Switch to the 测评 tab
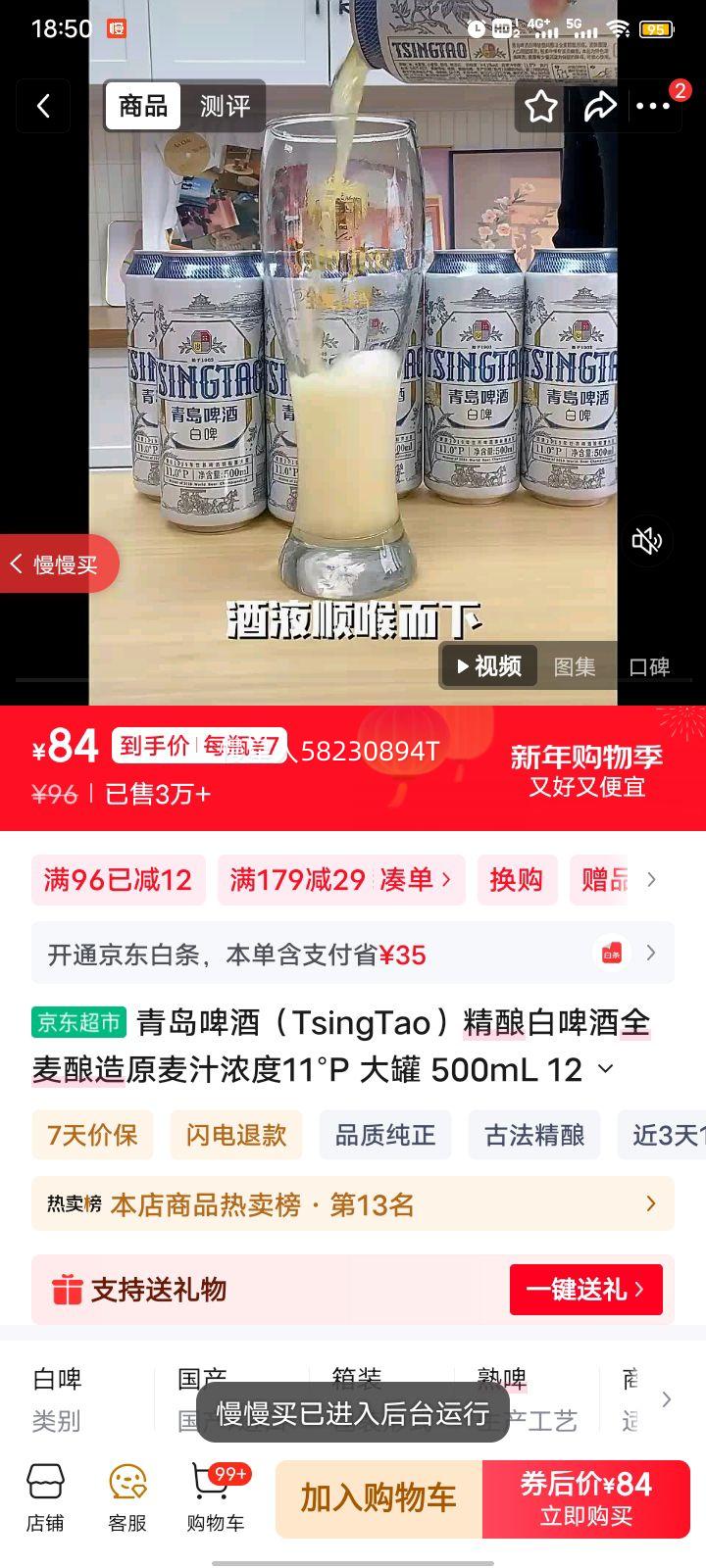706x1568 pixels. point(225,106)
